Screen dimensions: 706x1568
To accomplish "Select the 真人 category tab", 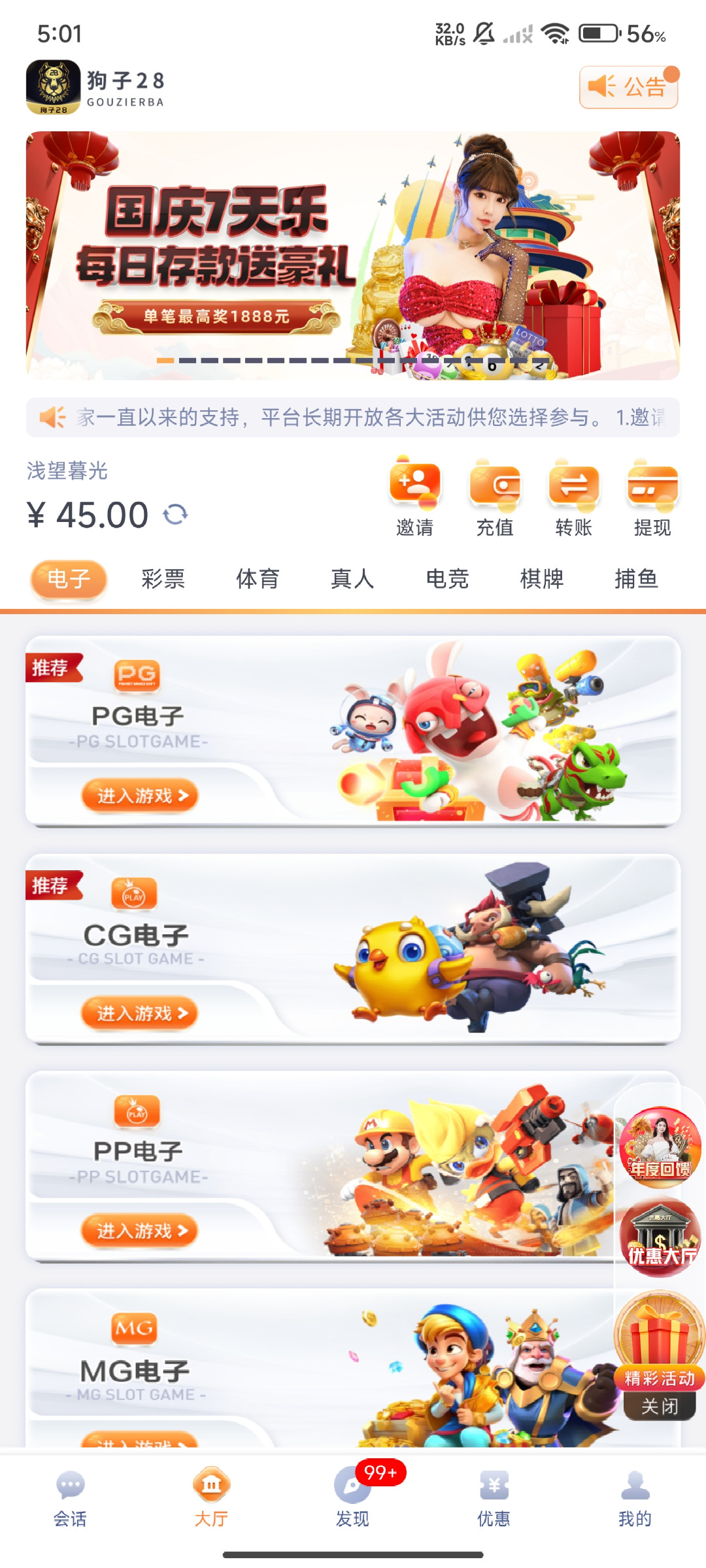I will (352, 579).
